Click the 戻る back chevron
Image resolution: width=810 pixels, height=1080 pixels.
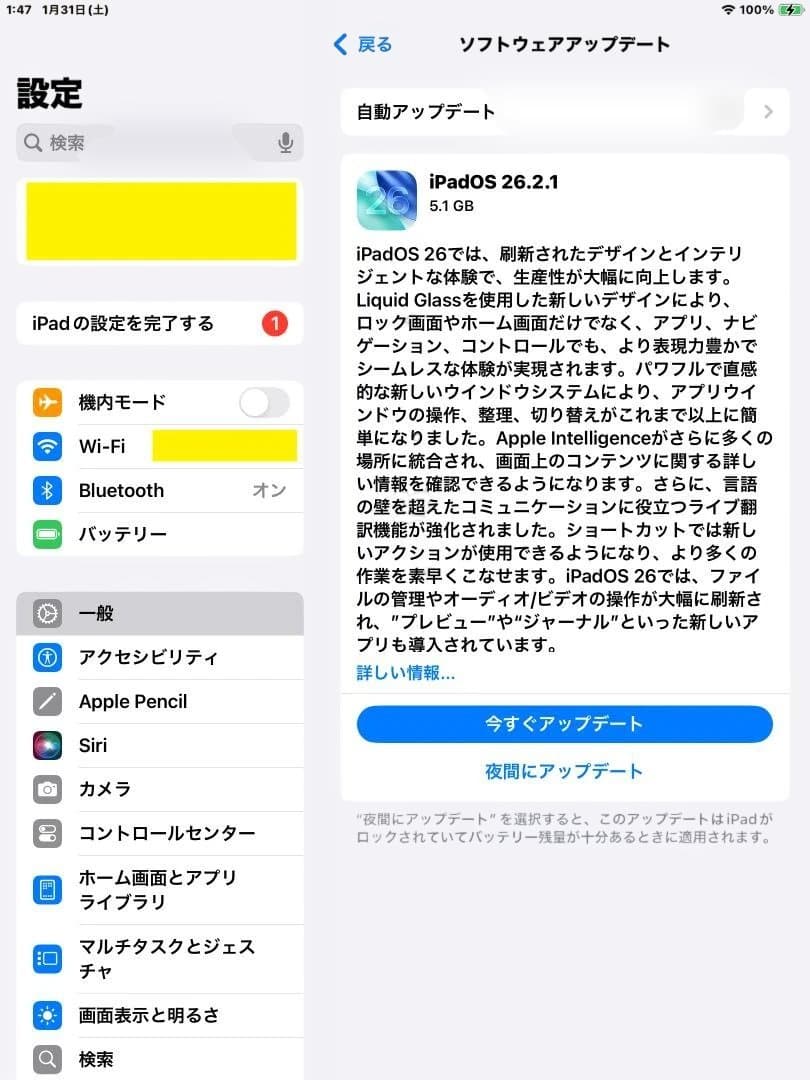click(x=338, y=44)
